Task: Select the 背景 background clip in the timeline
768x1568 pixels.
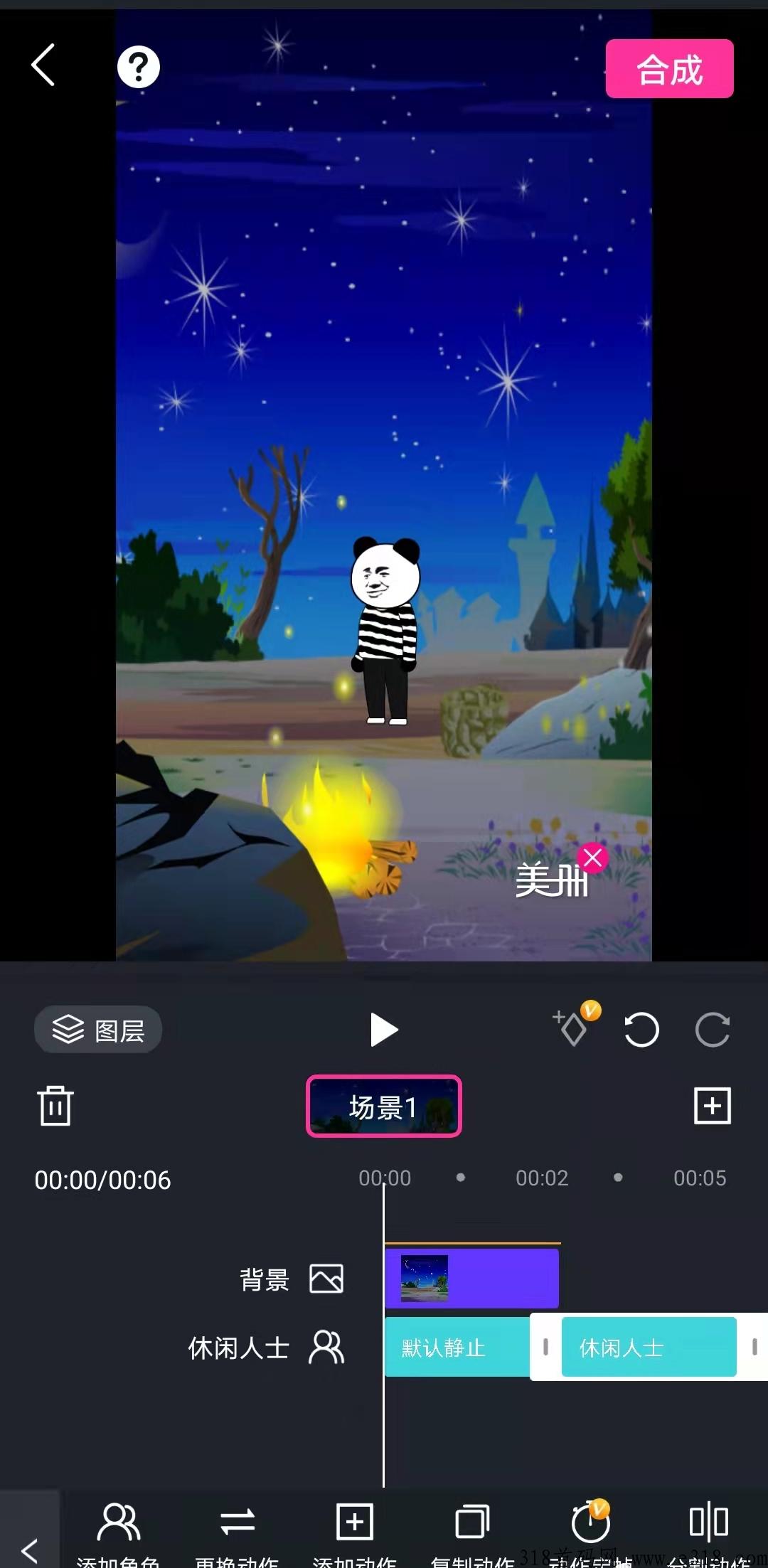Action: 471,1278
